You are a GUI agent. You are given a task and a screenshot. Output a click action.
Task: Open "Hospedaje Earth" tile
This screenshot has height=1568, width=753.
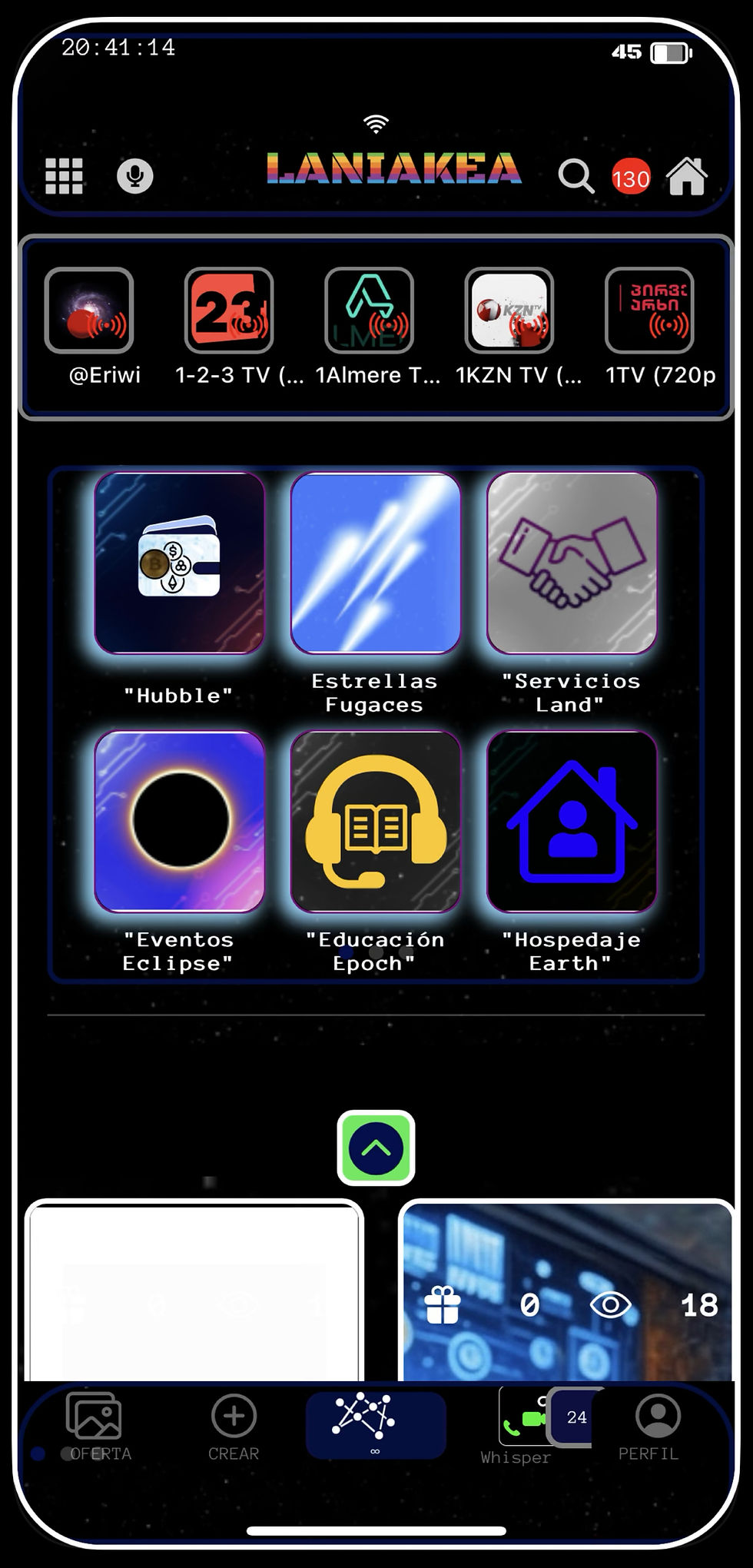click(x=572, y=822)
